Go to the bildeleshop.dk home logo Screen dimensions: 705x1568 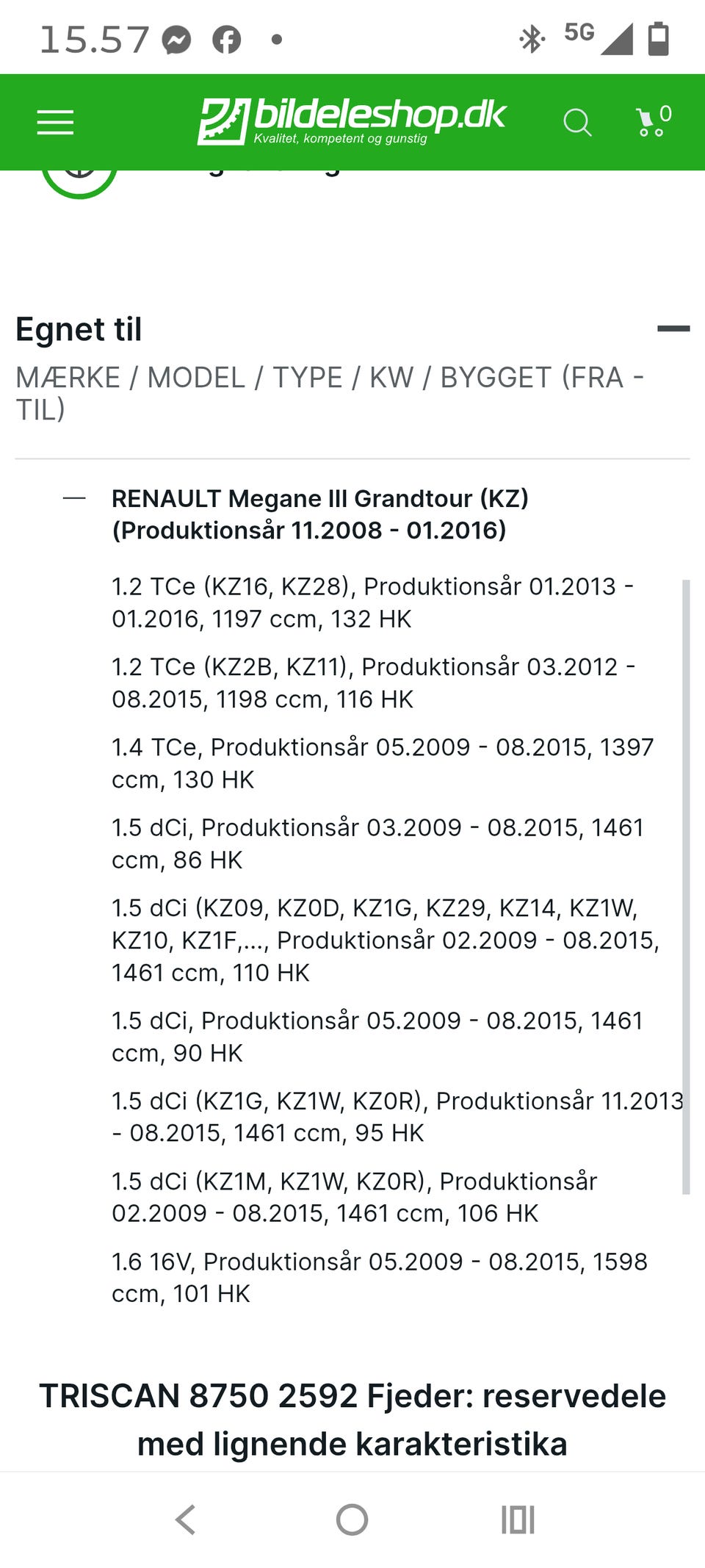[352, 121]
